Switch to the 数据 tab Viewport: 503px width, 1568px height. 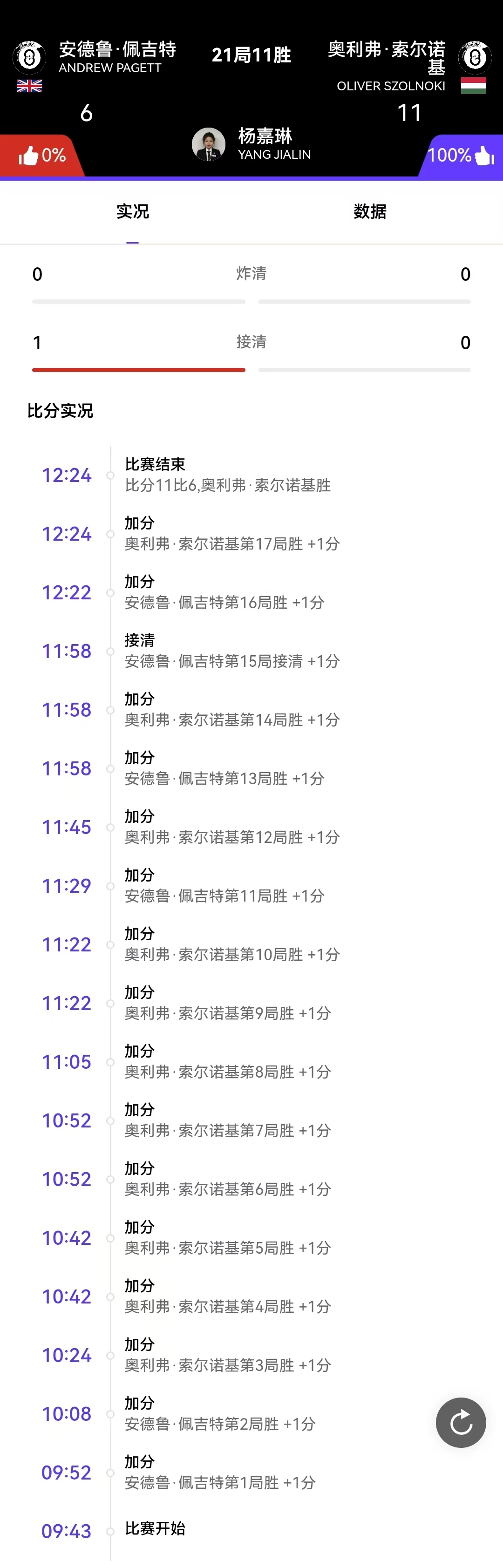370,212
